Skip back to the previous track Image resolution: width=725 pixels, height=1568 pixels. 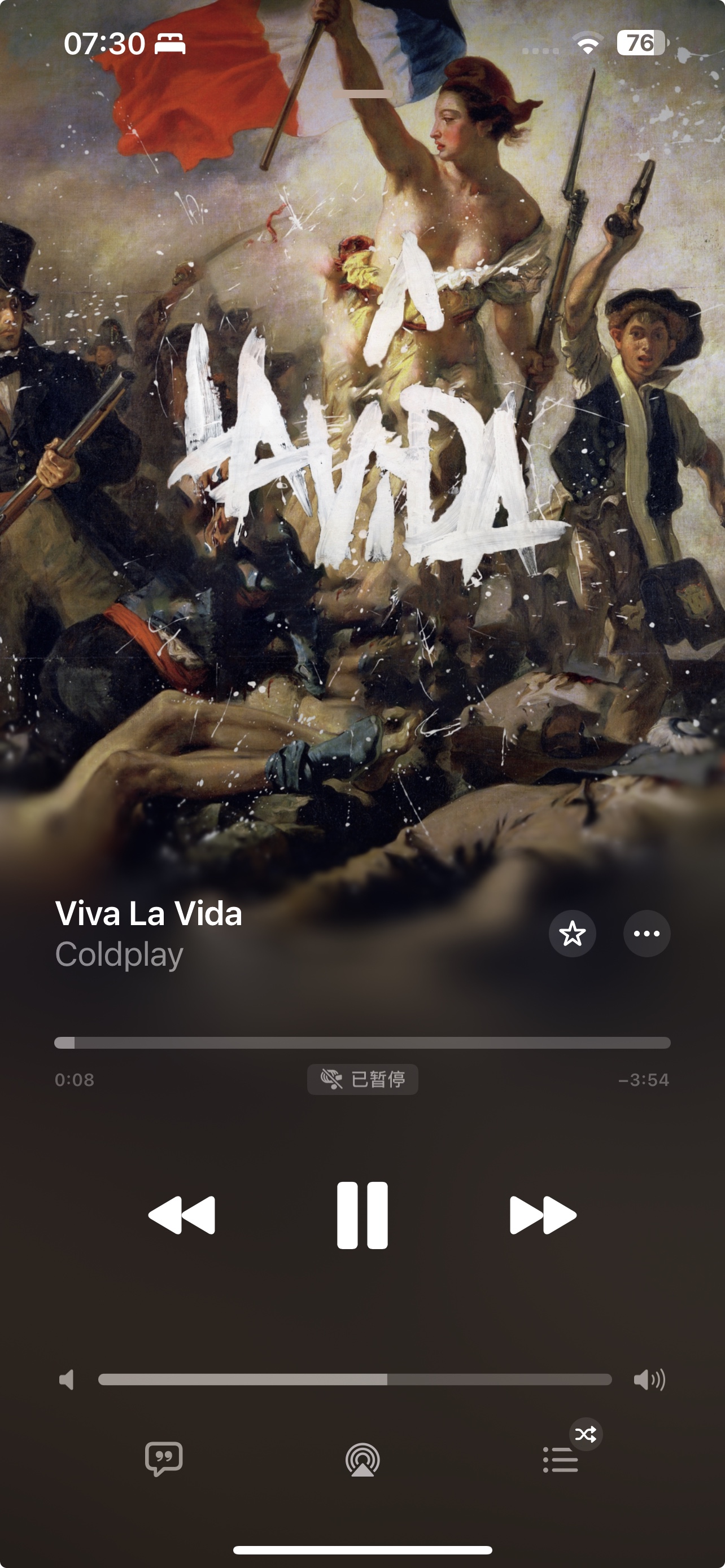coord(181,1215)
